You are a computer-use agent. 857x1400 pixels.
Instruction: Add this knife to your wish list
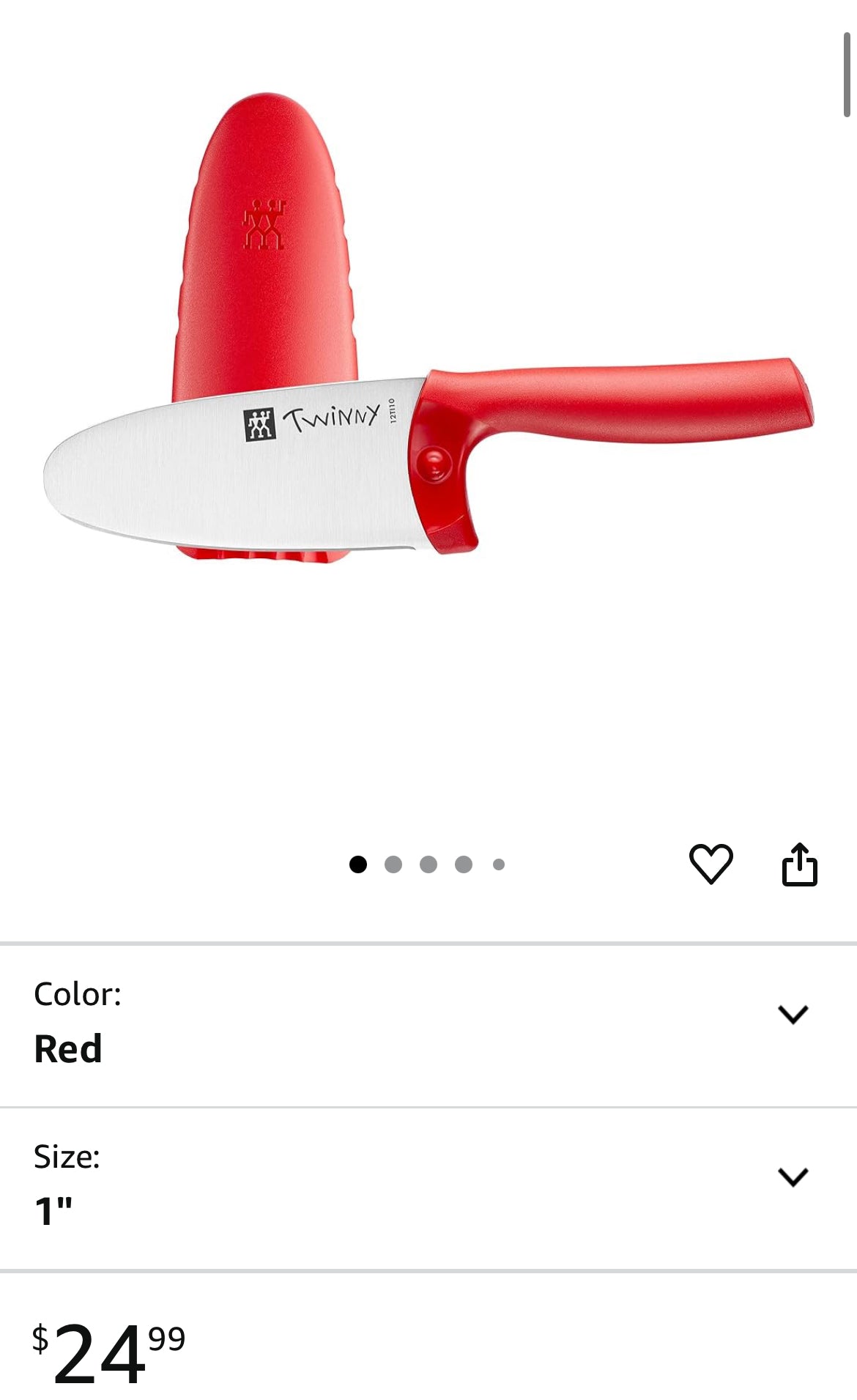(711, 864)
